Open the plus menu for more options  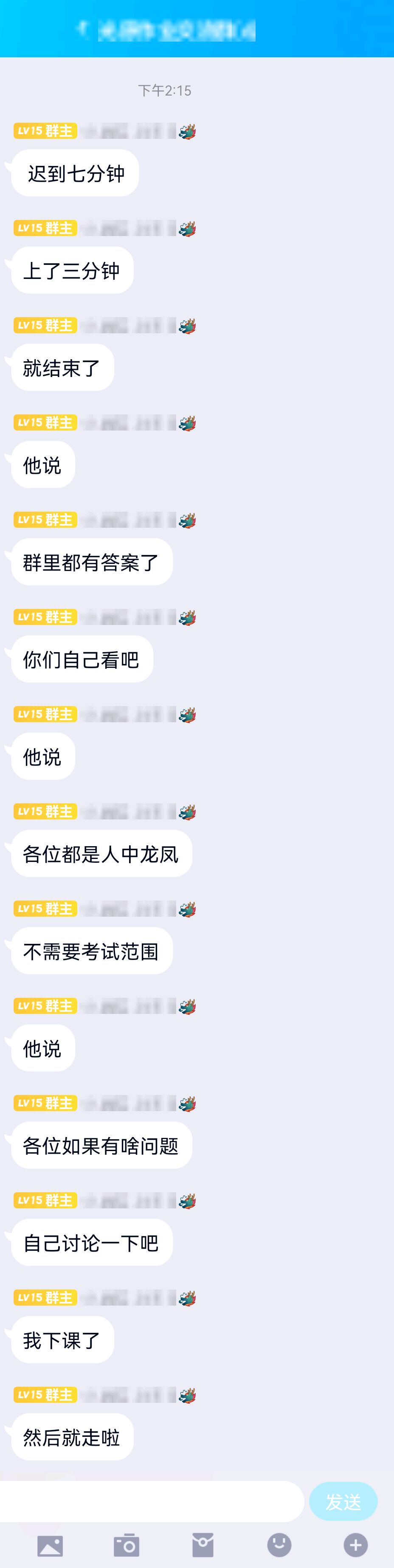coord(356,1544)
